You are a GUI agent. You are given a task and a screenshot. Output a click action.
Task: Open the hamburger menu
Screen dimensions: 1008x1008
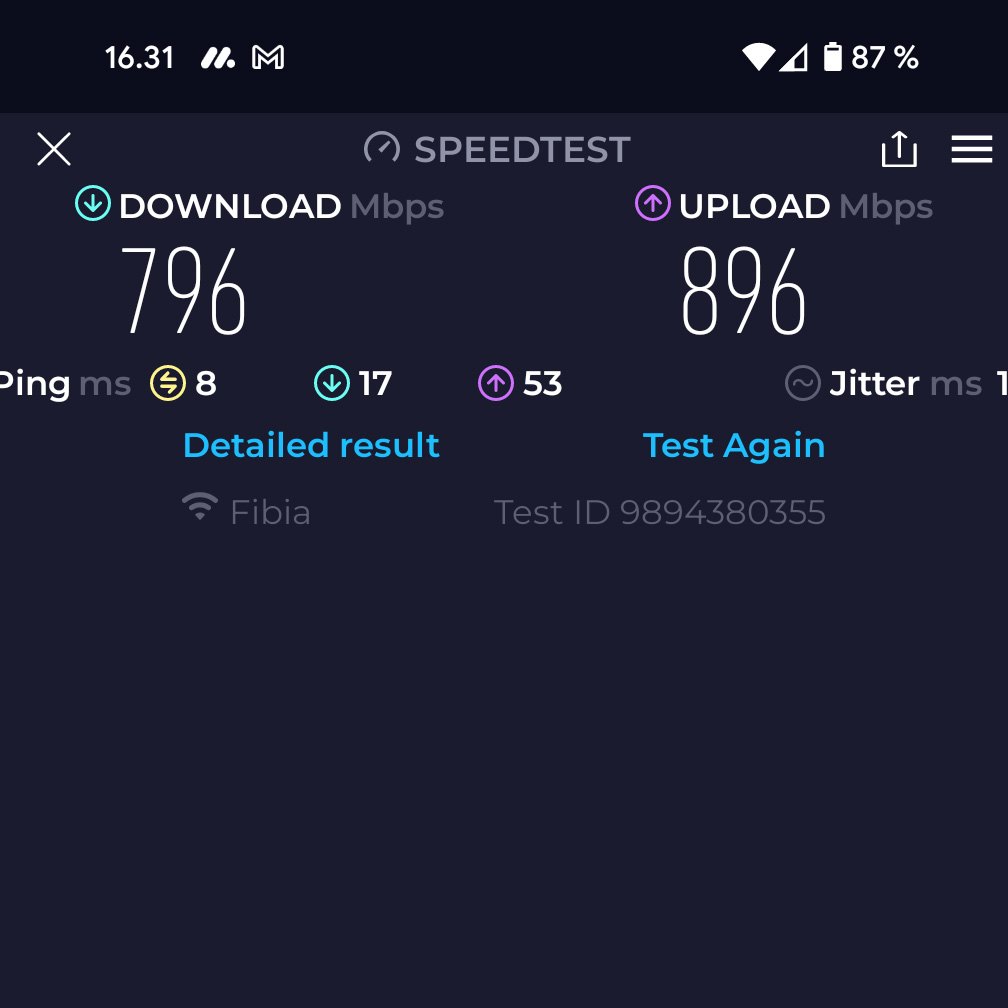point(971,150)
